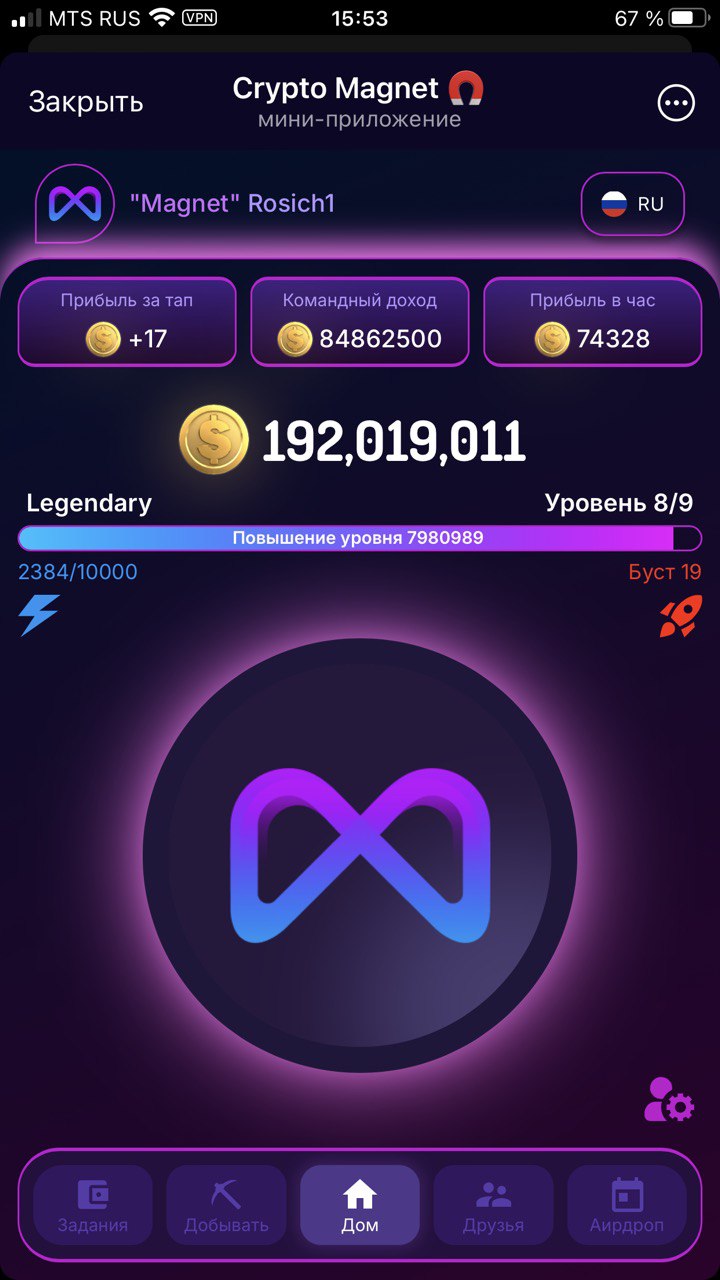Open the rocket boost icon
This screenshot has height=1280, width=720.
[680, 616]
